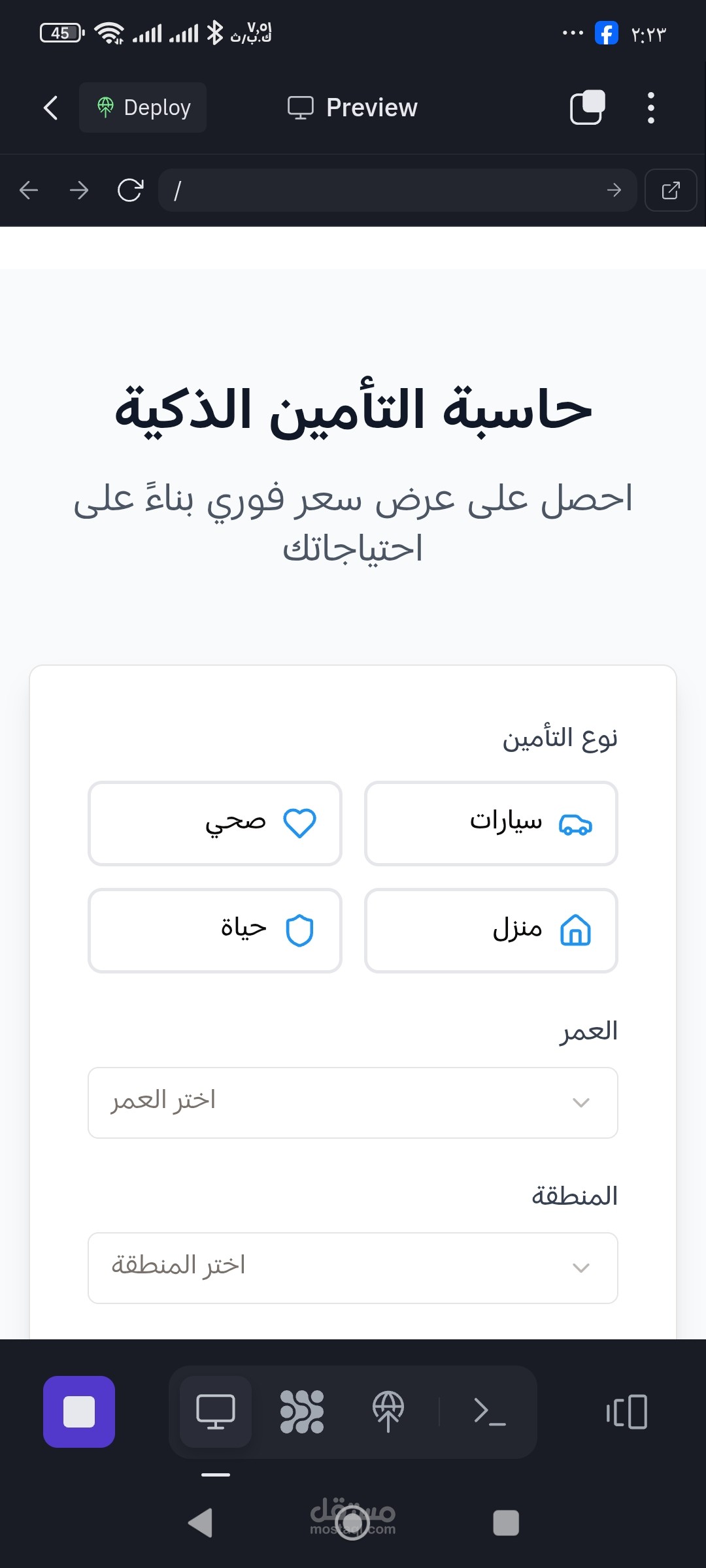Toggle the side panel layout icon
706x1568 pixels.
click(x=626, y=1412)
